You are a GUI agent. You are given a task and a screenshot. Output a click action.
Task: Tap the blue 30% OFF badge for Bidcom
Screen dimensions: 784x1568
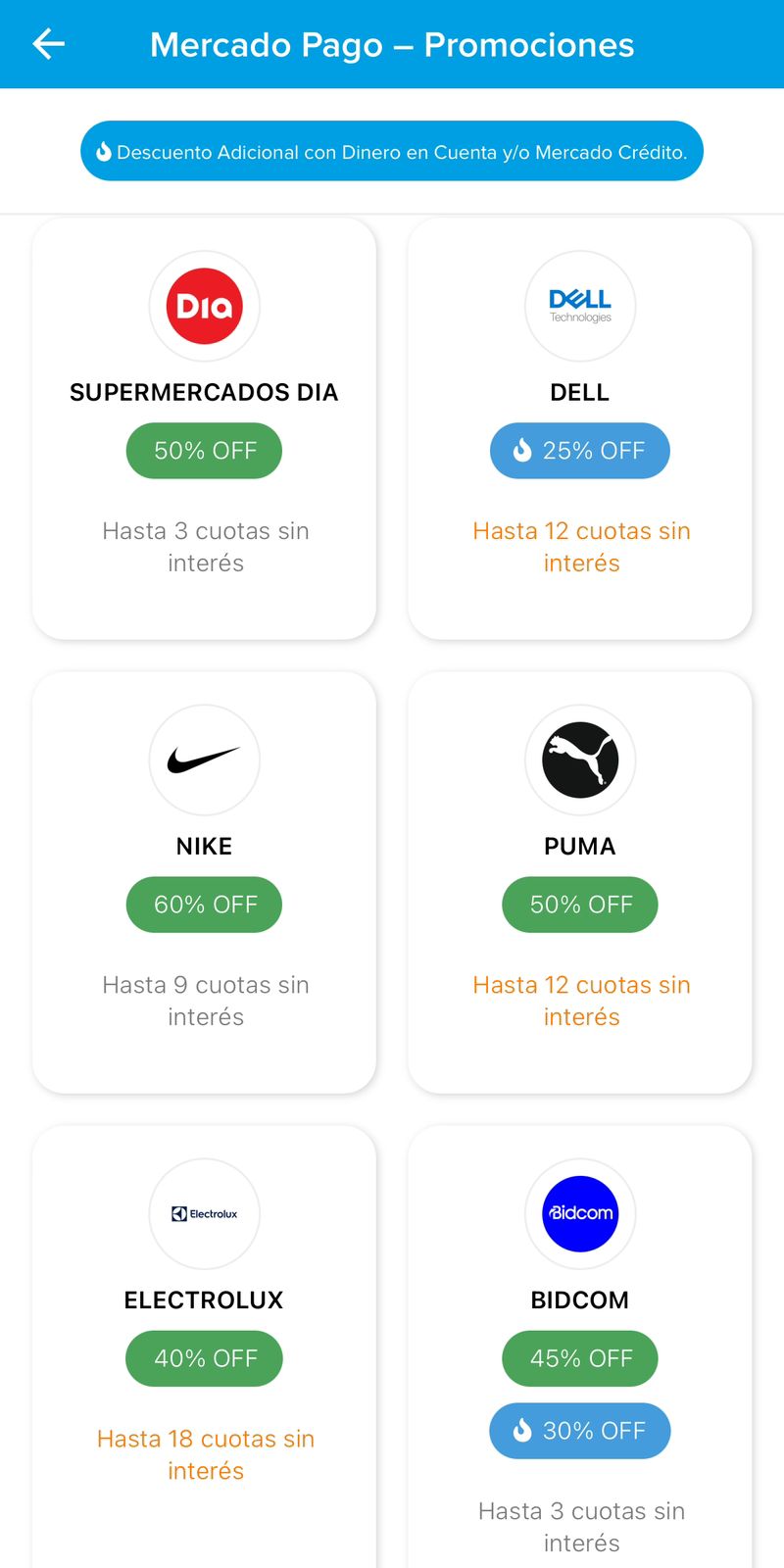[x=580, y=1431]
